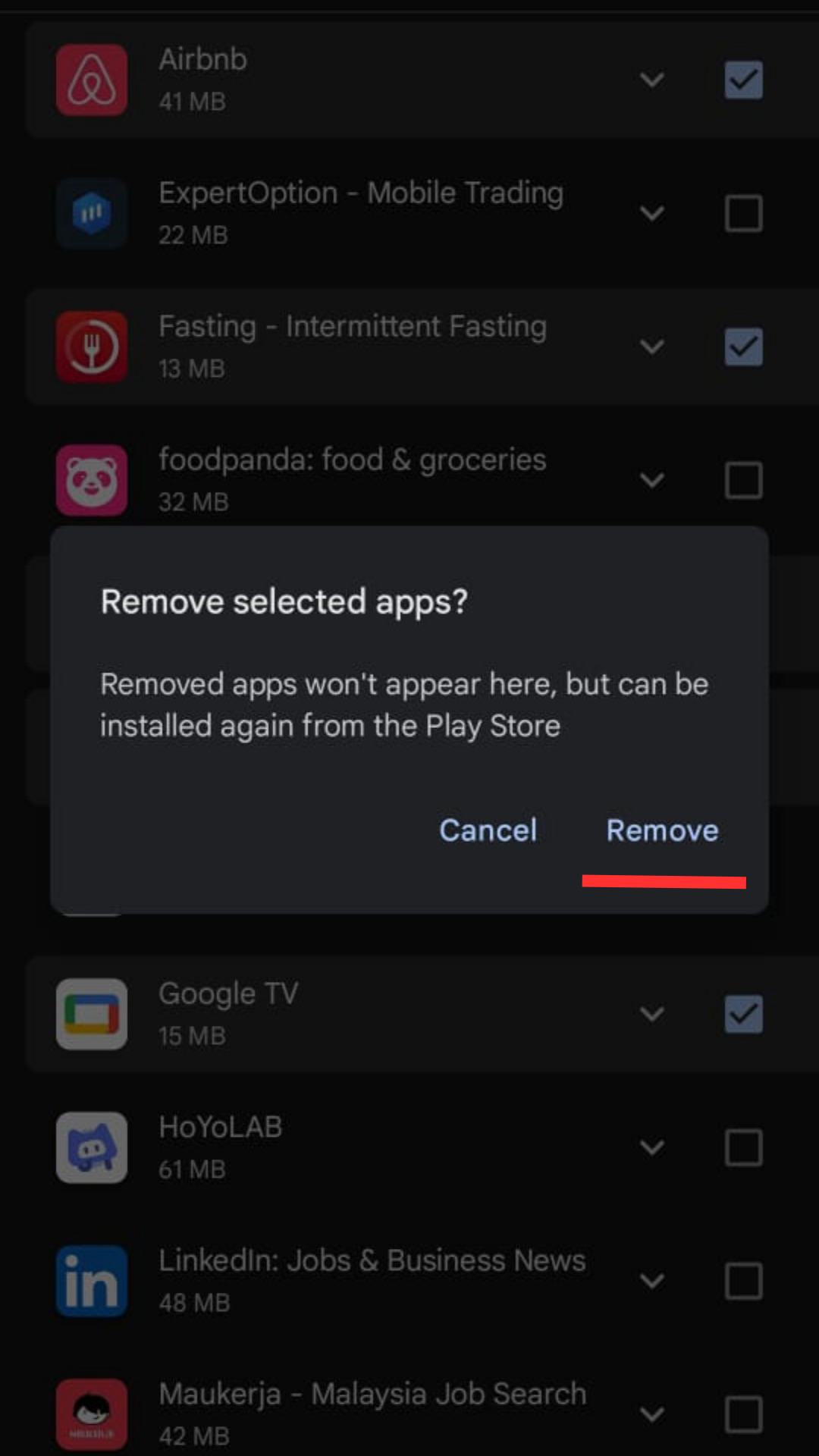The height and width of the screenshot is (1456, 819).
Task: Check the ExpertOption selection checkbox
Action: coord(742,213)
